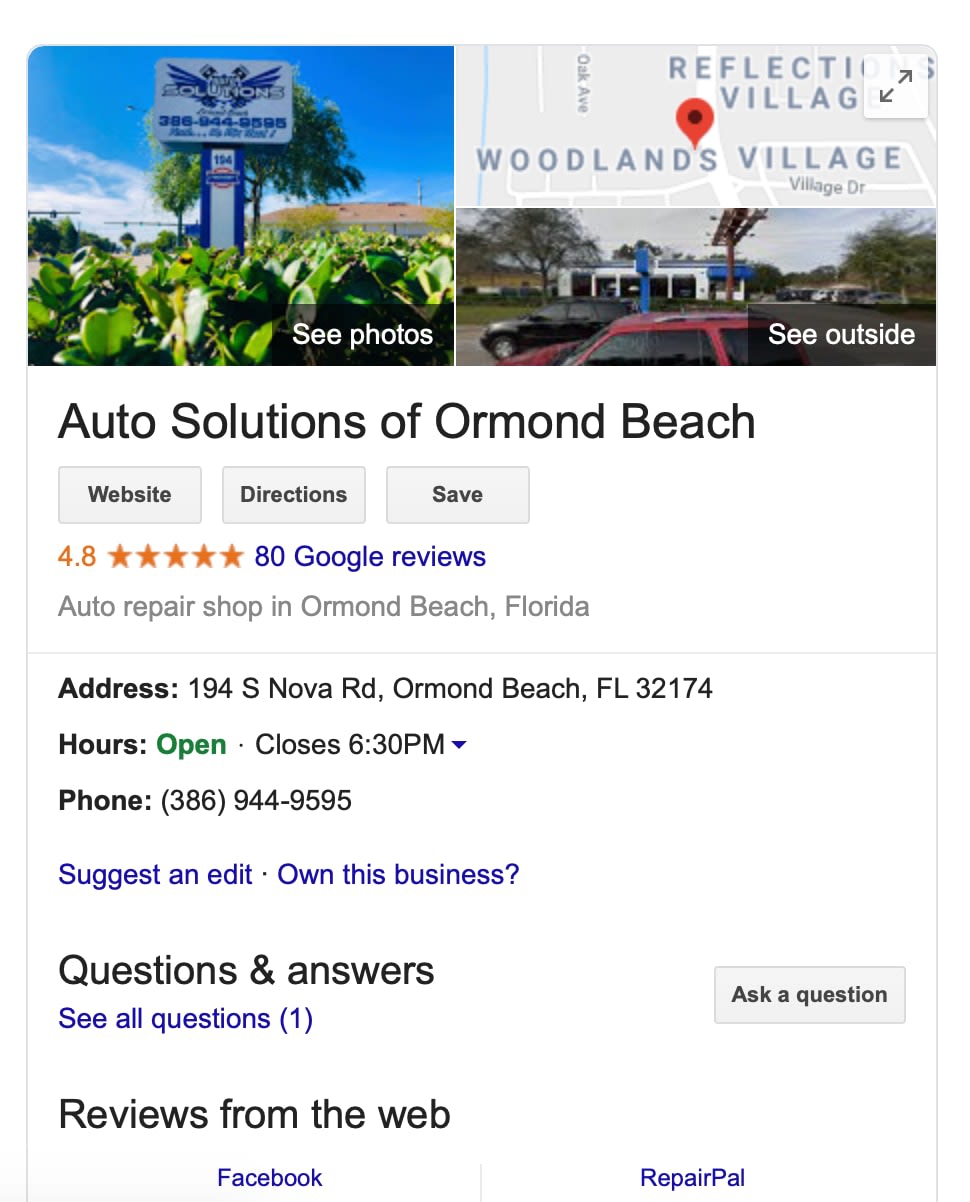Open the 80 Google reviews
This screenshot has width=970, height=1202.
click(x=370, y=556)
